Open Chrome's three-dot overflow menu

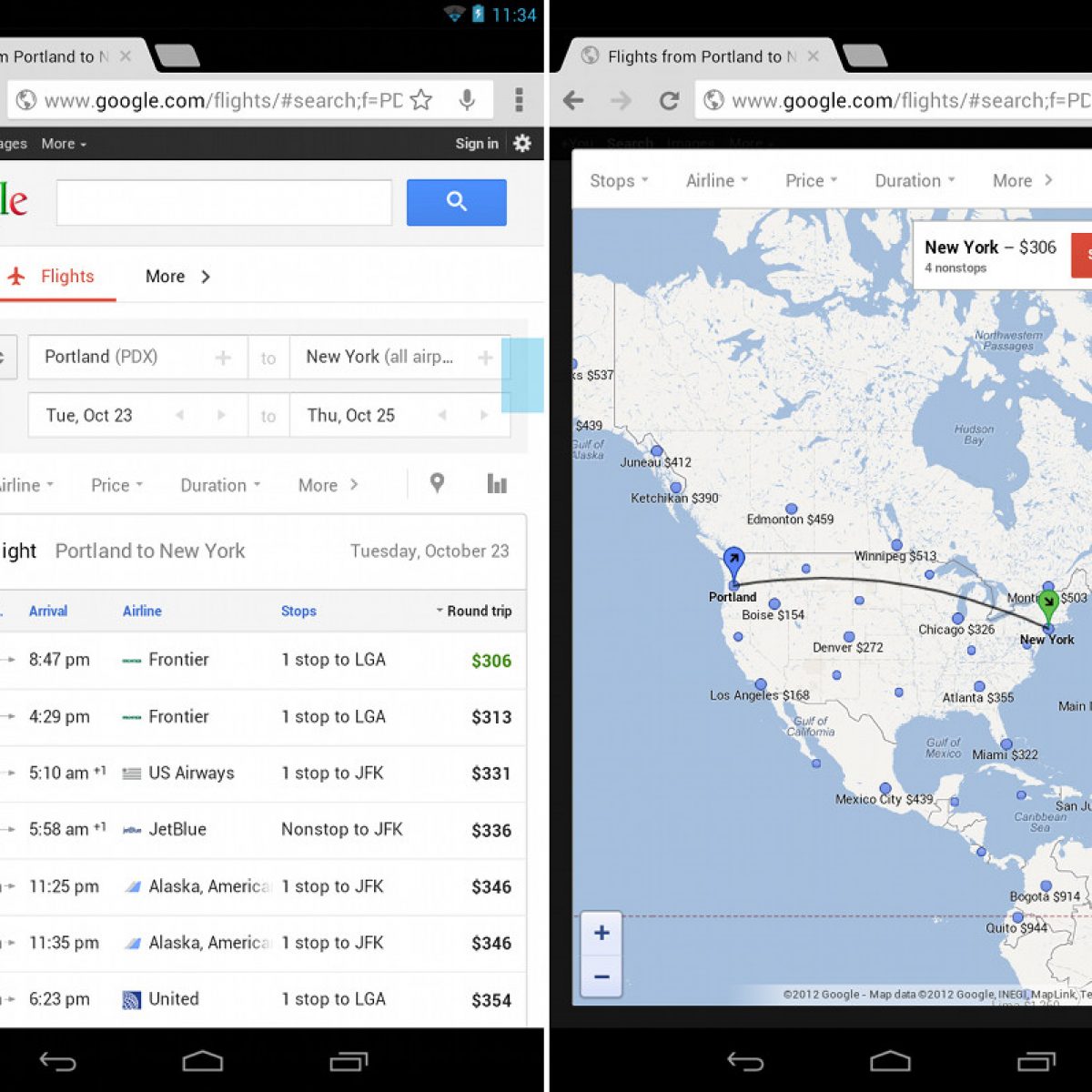click(519, 99)
